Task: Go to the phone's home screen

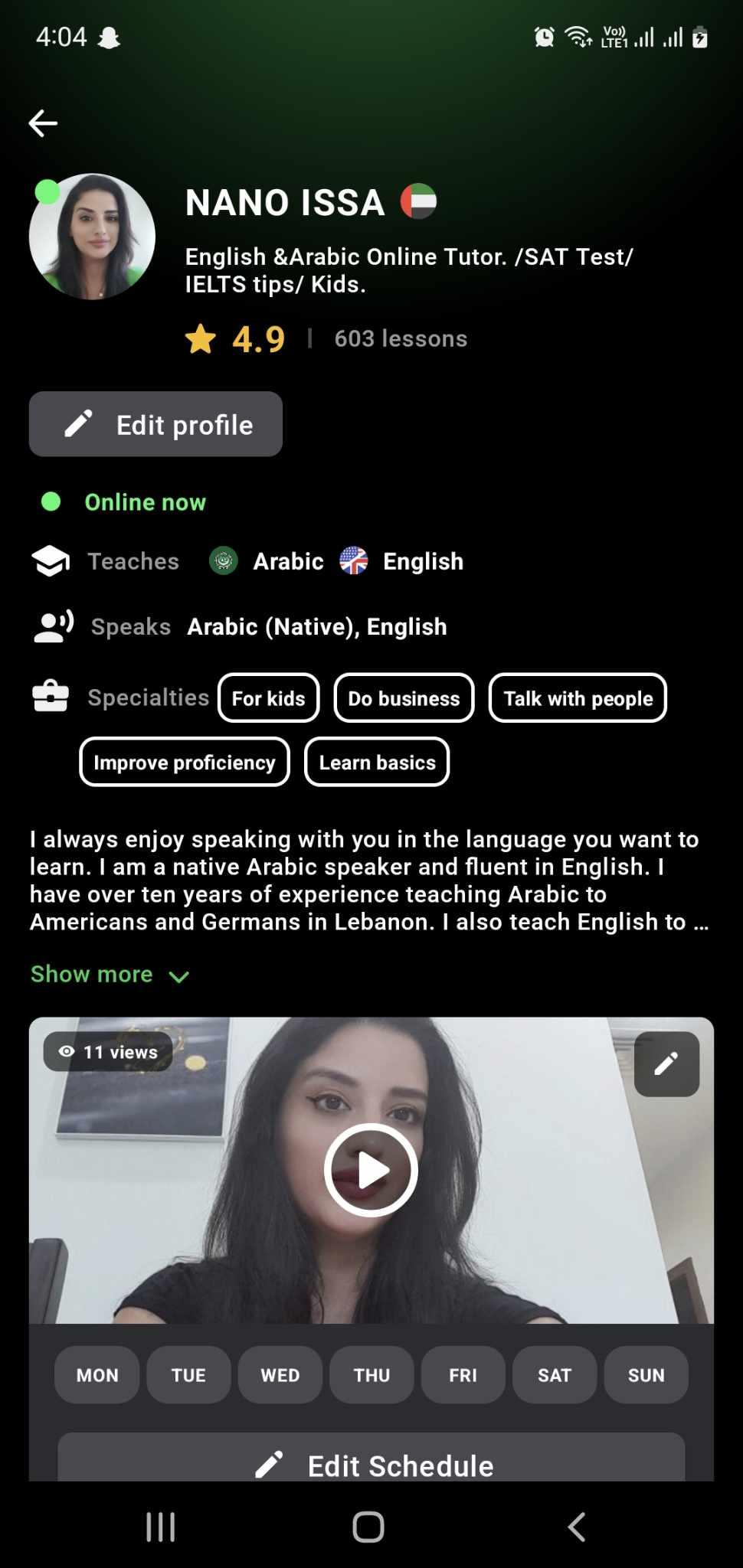Action: pos(368,1527)
